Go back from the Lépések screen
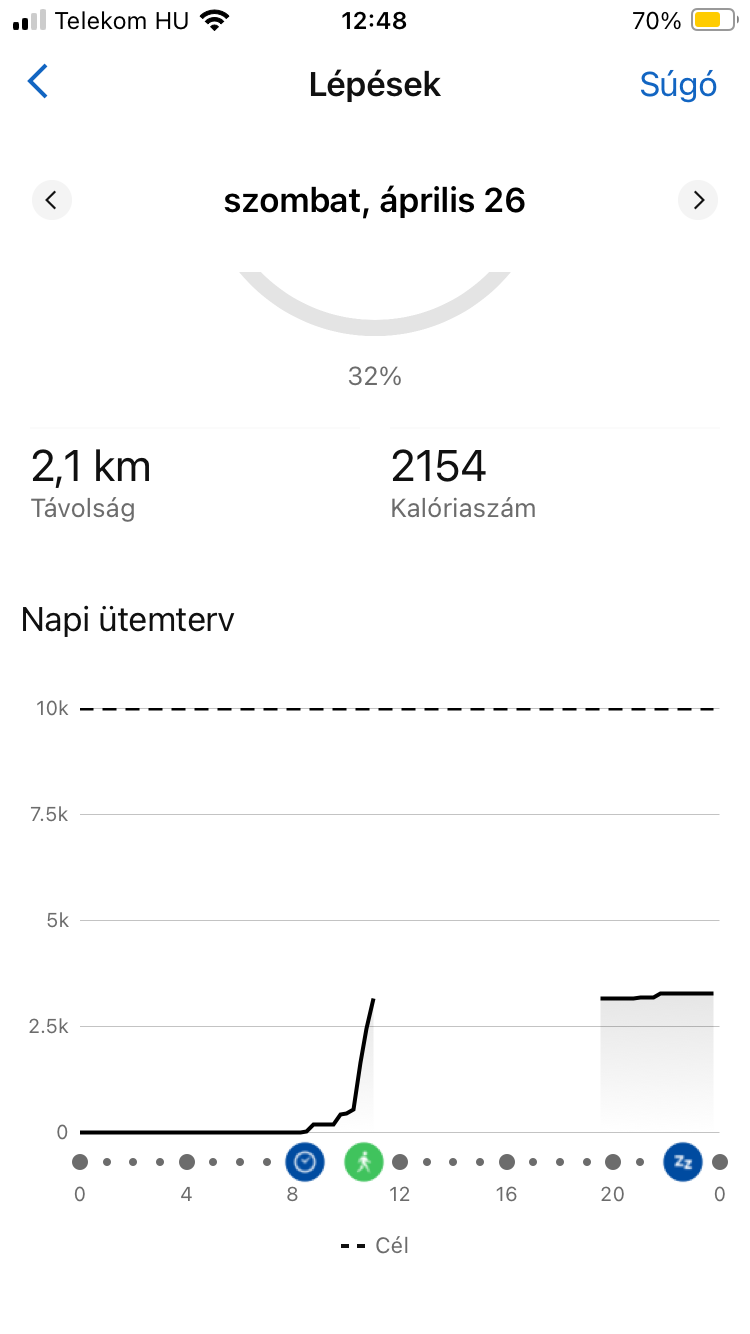Viewport: 750px width, 1334px height. [x=38, y=83]
